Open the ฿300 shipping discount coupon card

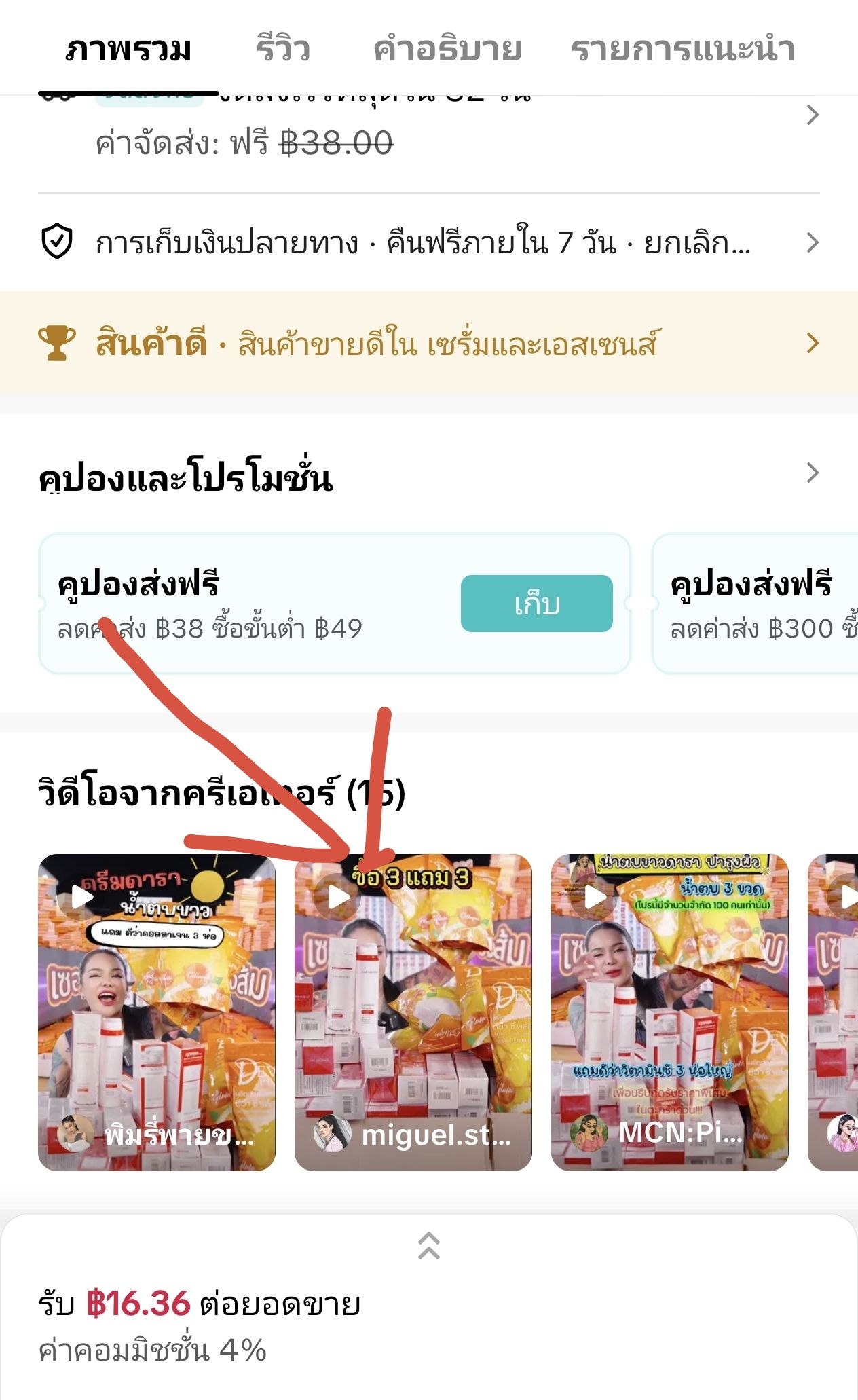755,604
